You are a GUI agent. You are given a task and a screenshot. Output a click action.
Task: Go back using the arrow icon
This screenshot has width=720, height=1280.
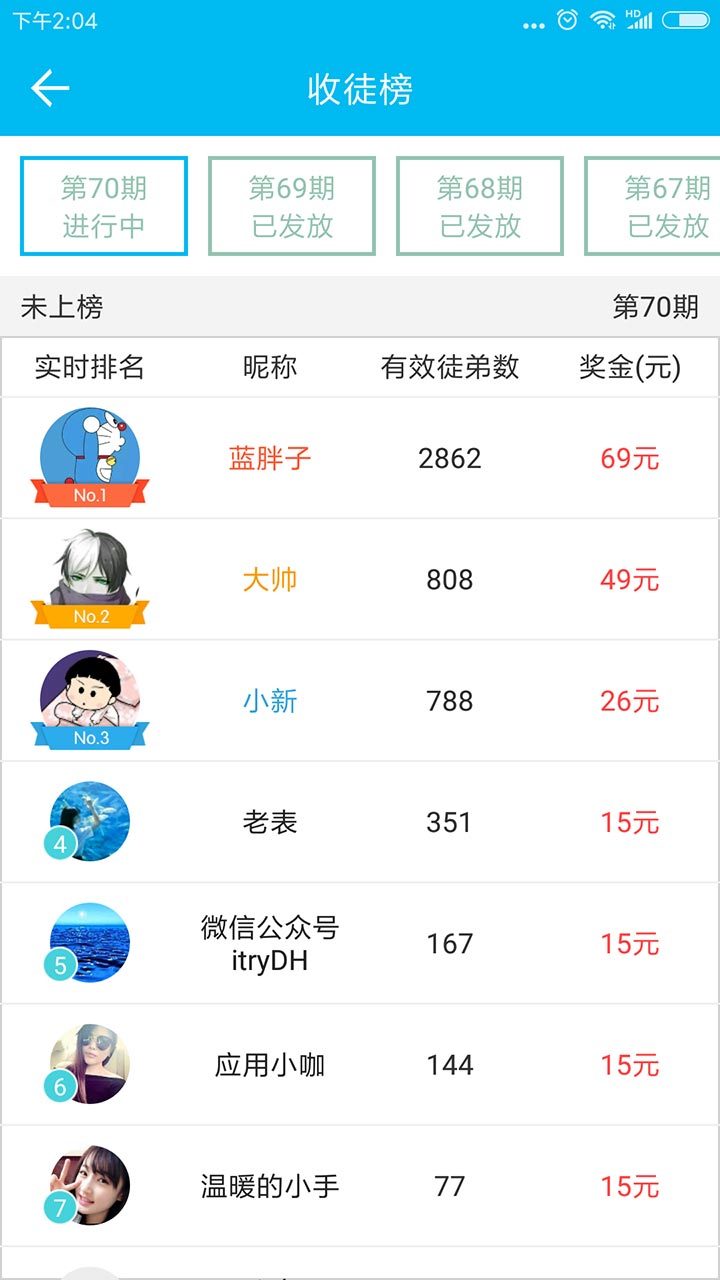click(49, 89)
